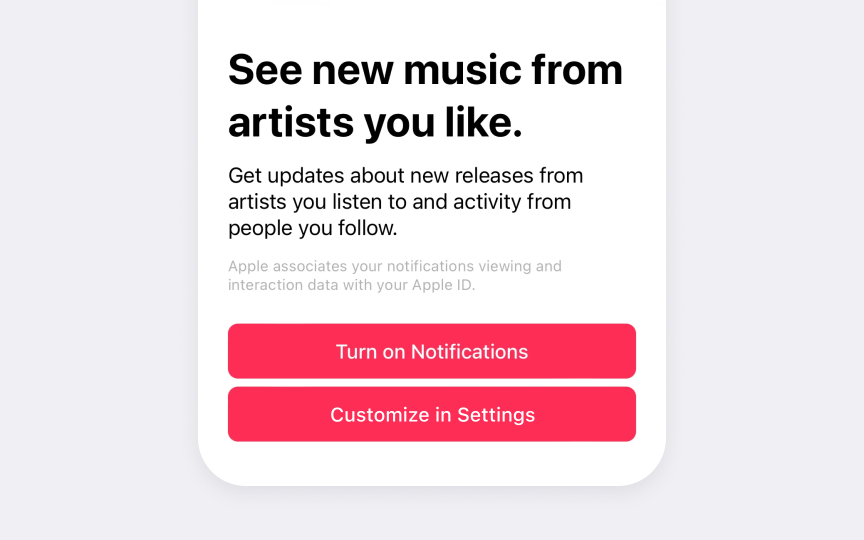Choose Customize in Settings
Viewport: 864px width, 540px height.
432,414
